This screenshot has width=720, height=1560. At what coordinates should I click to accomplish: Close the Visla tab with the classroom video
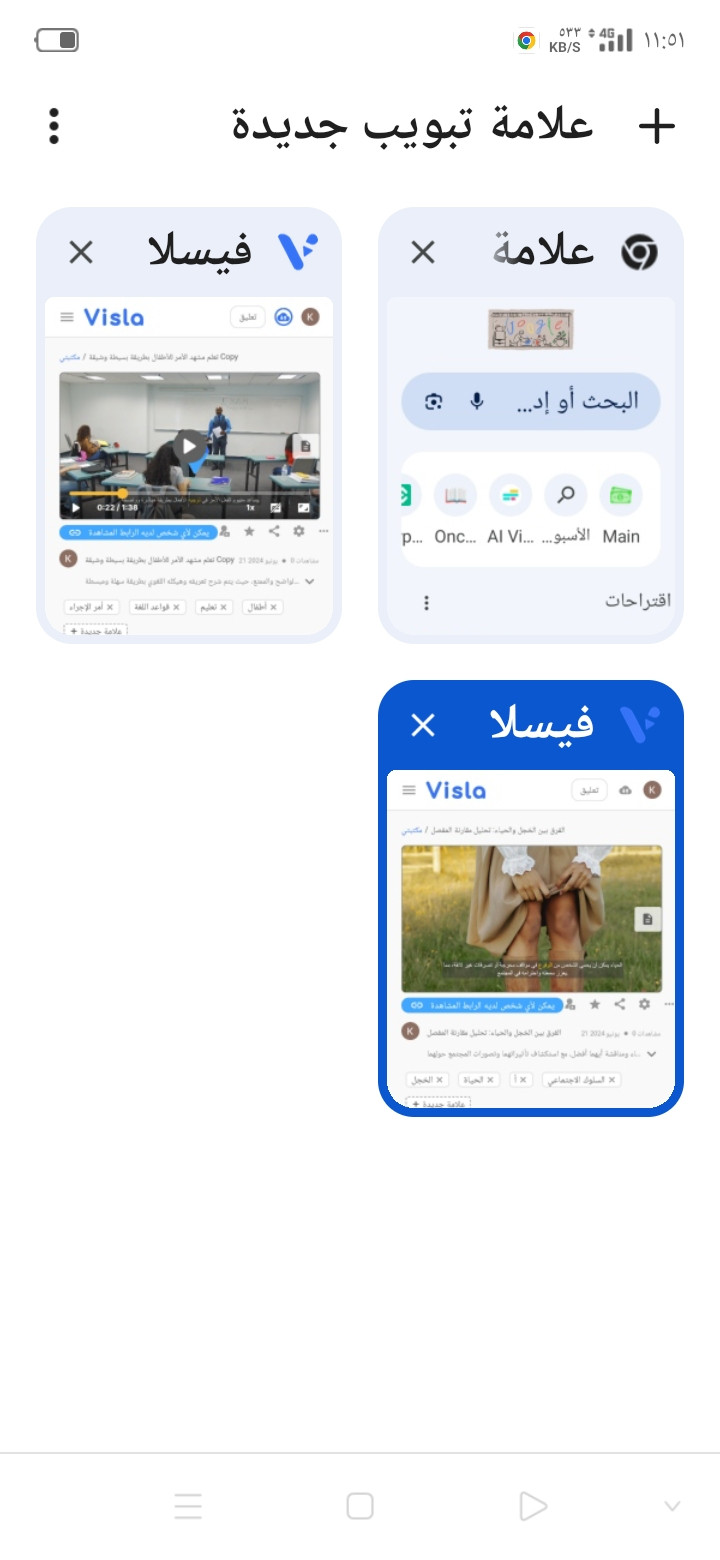pyautogui.click(x=81, y=252)
